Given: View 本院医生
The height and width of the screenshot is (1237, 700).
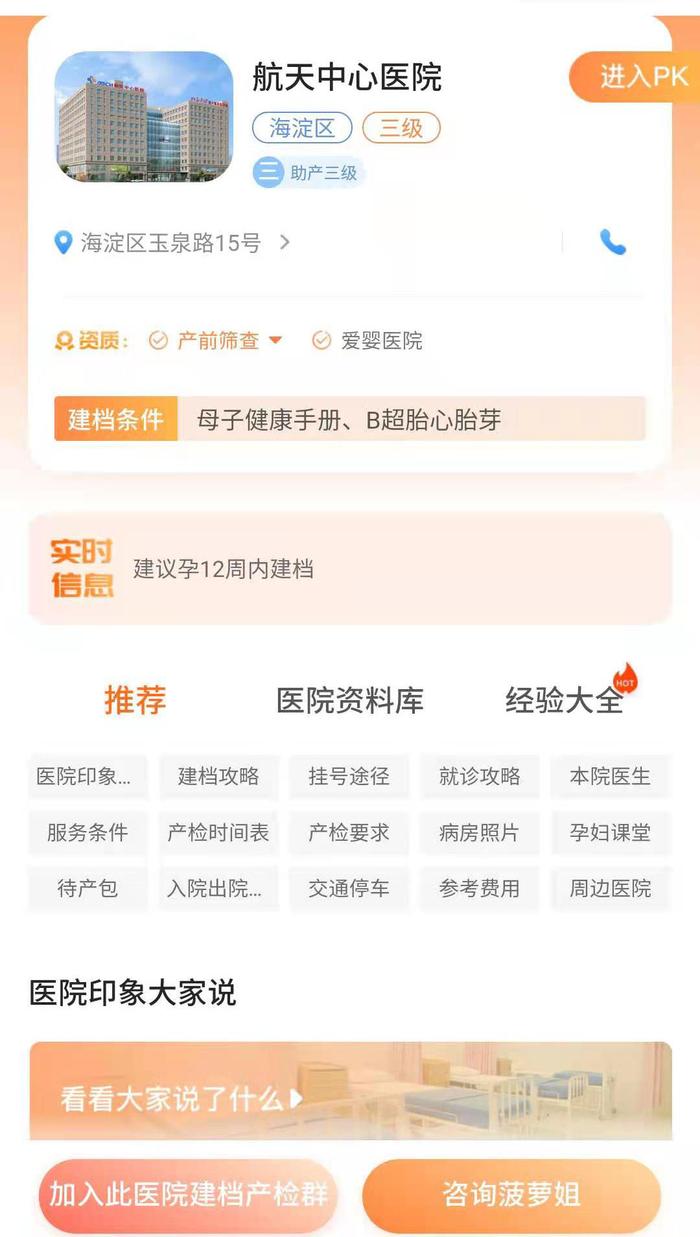Looking at the screenshot, I should pos(610,776).
